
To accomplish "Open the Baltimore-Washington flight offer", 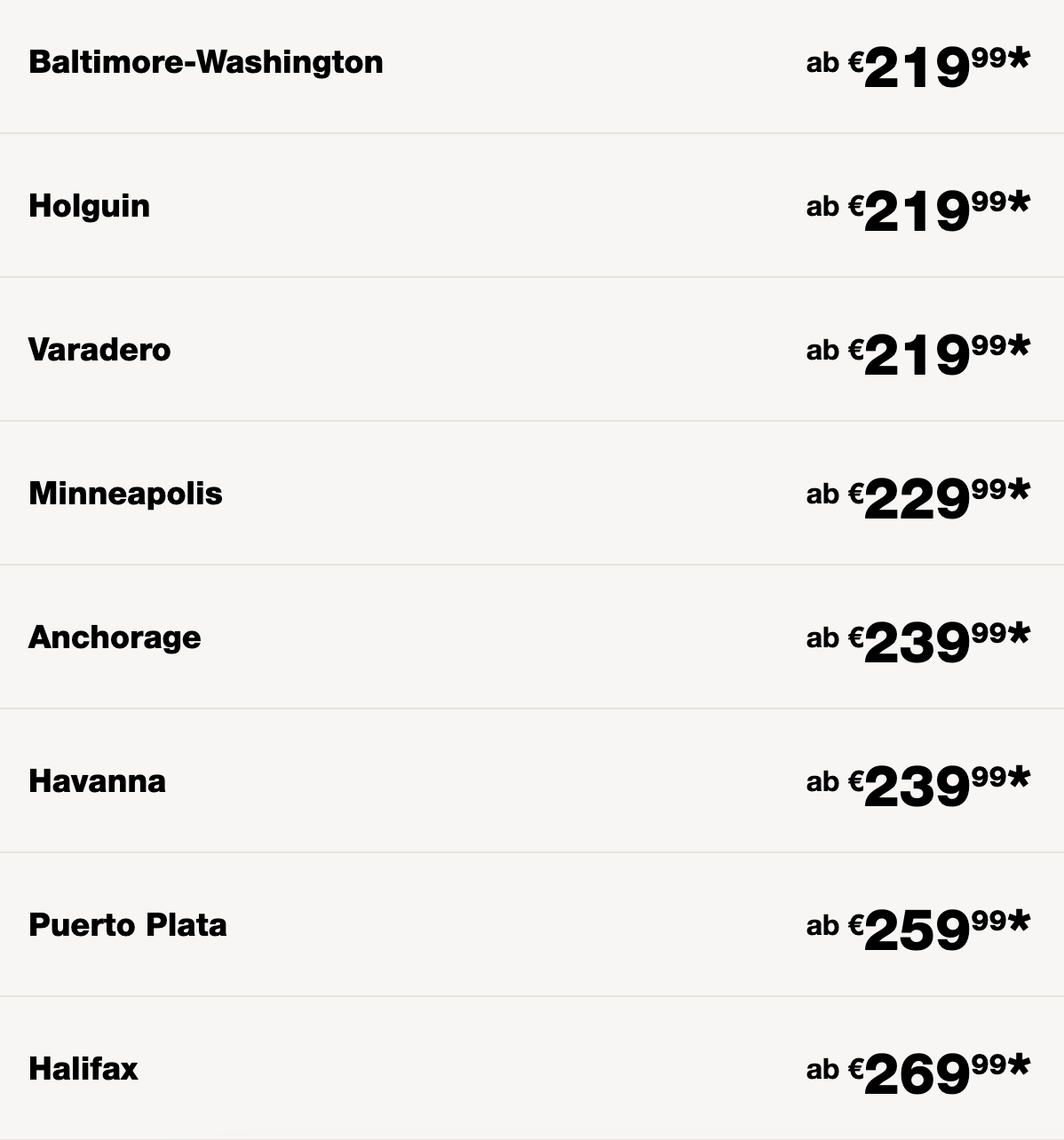I will (206, 62).
